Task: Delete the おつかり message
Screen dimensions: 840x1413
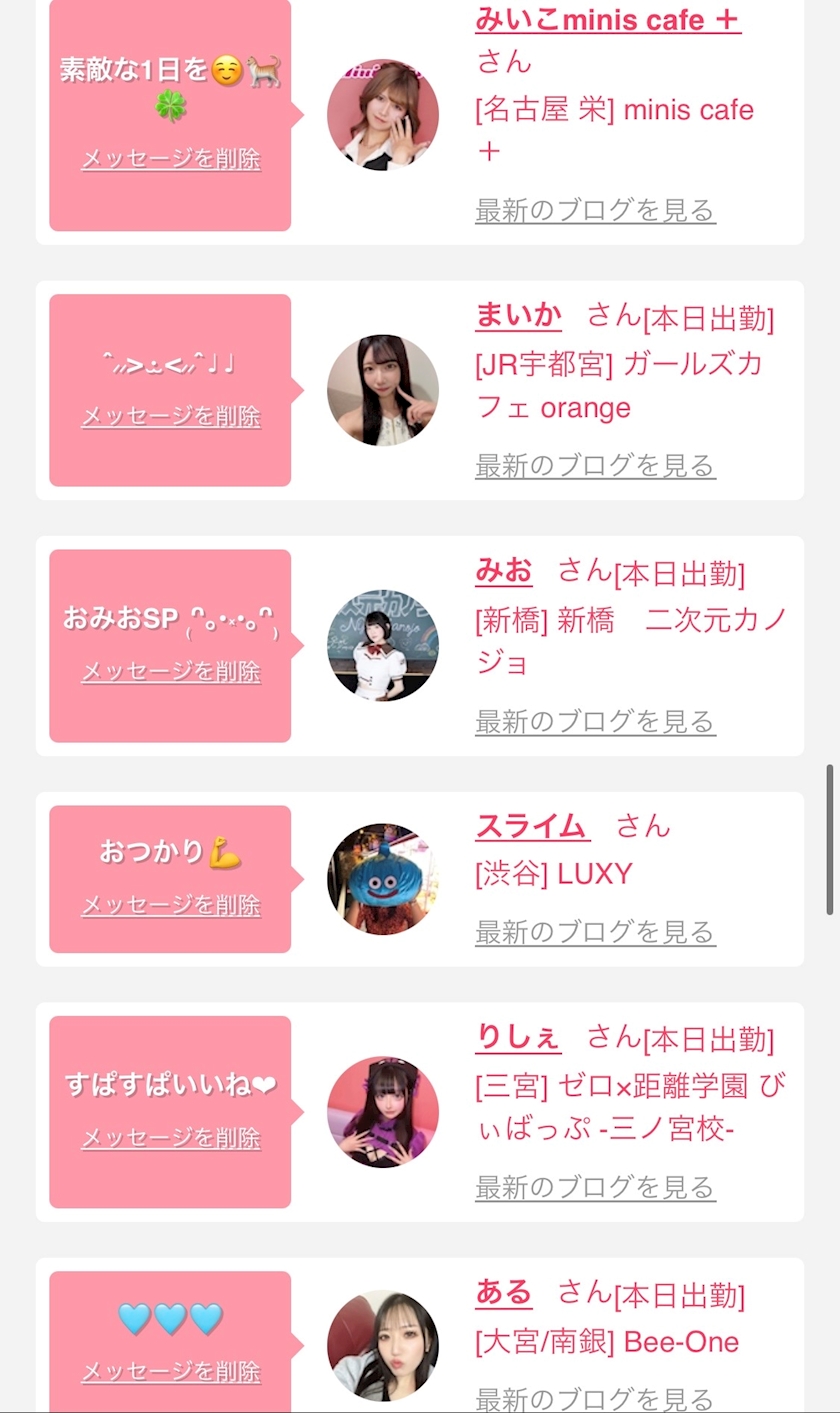Action: [171, 906]
